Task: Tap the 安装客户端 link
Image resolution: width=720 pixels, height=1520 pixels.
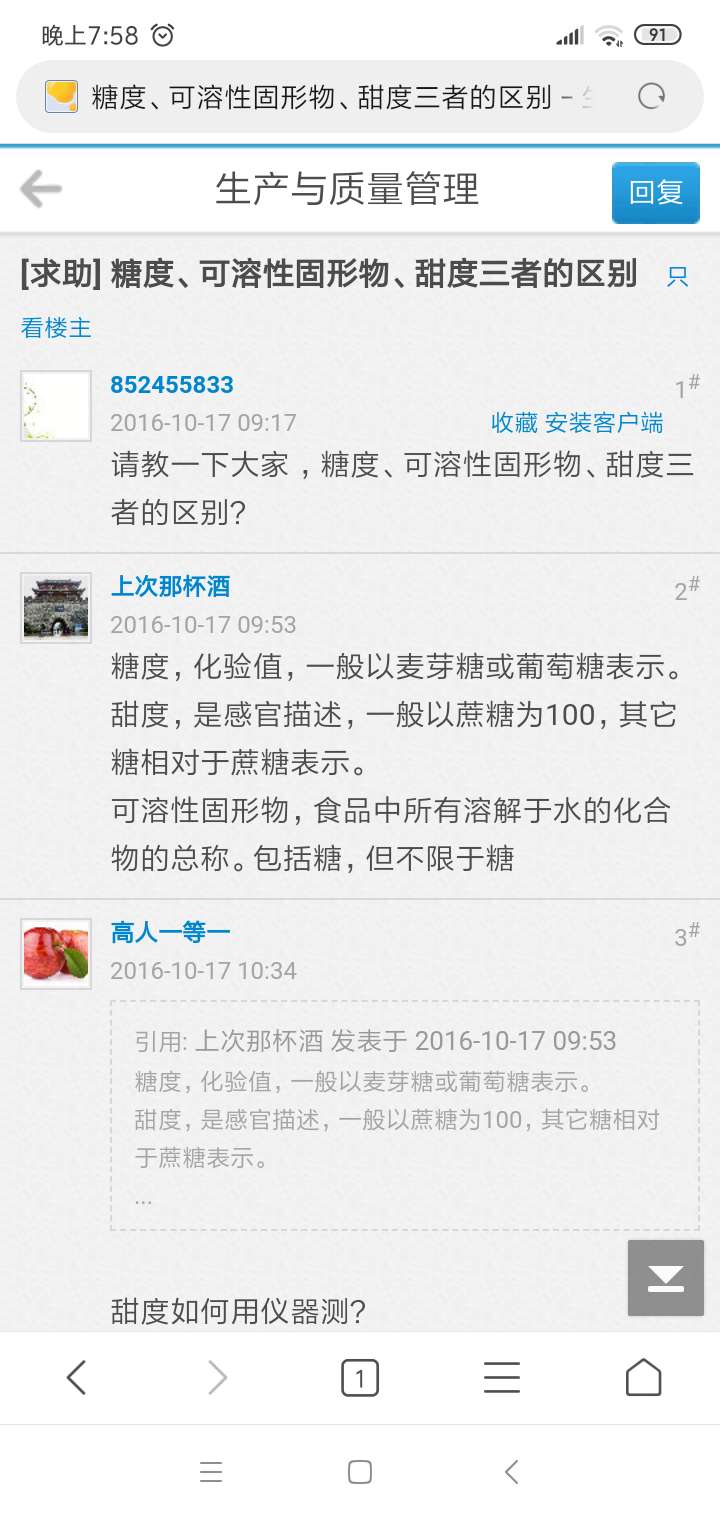Action: point(604,423)
